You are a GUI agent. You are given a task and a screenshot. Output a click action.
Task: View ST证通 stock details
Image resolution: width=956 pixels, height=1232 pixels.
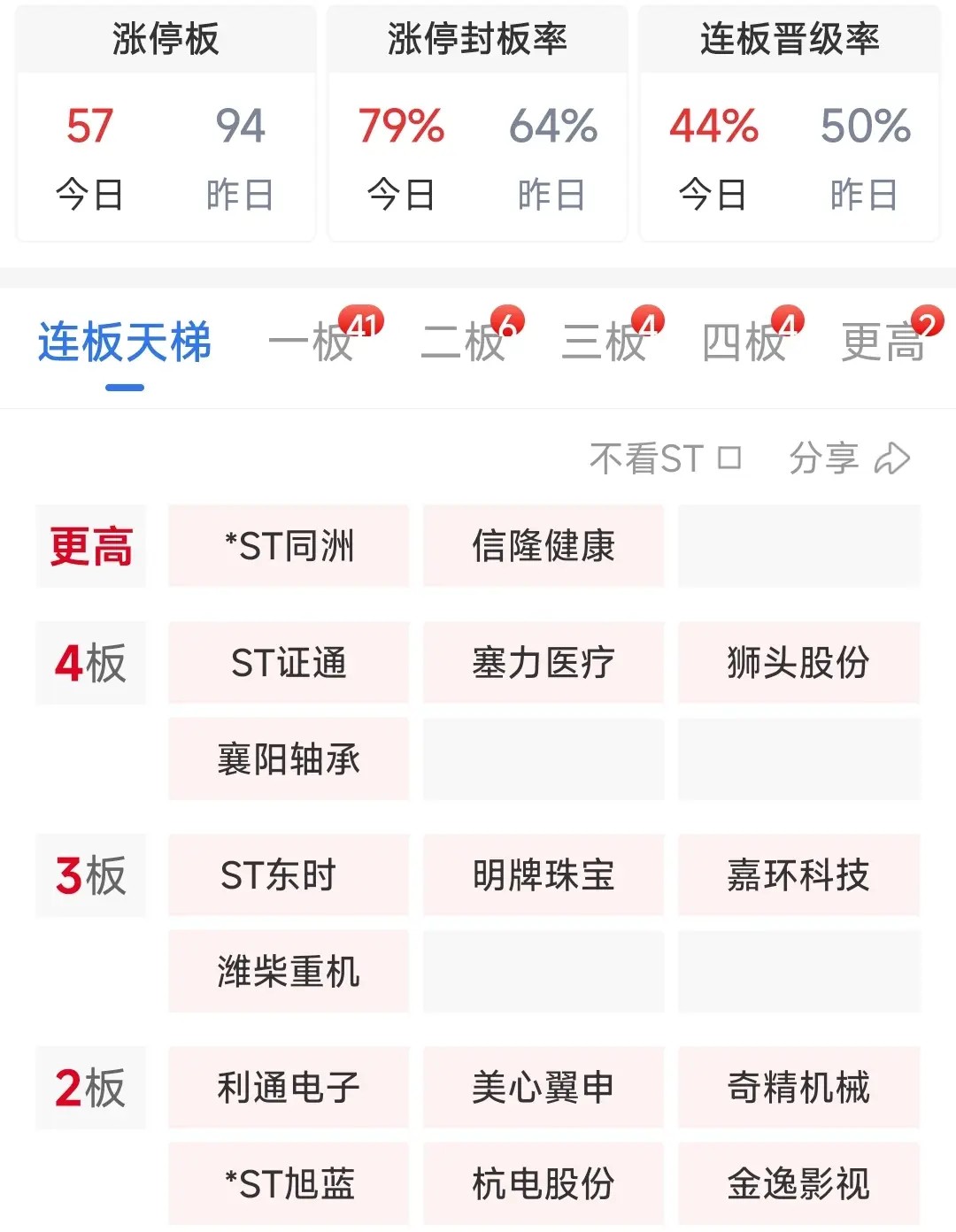click(x=289, y=663)
